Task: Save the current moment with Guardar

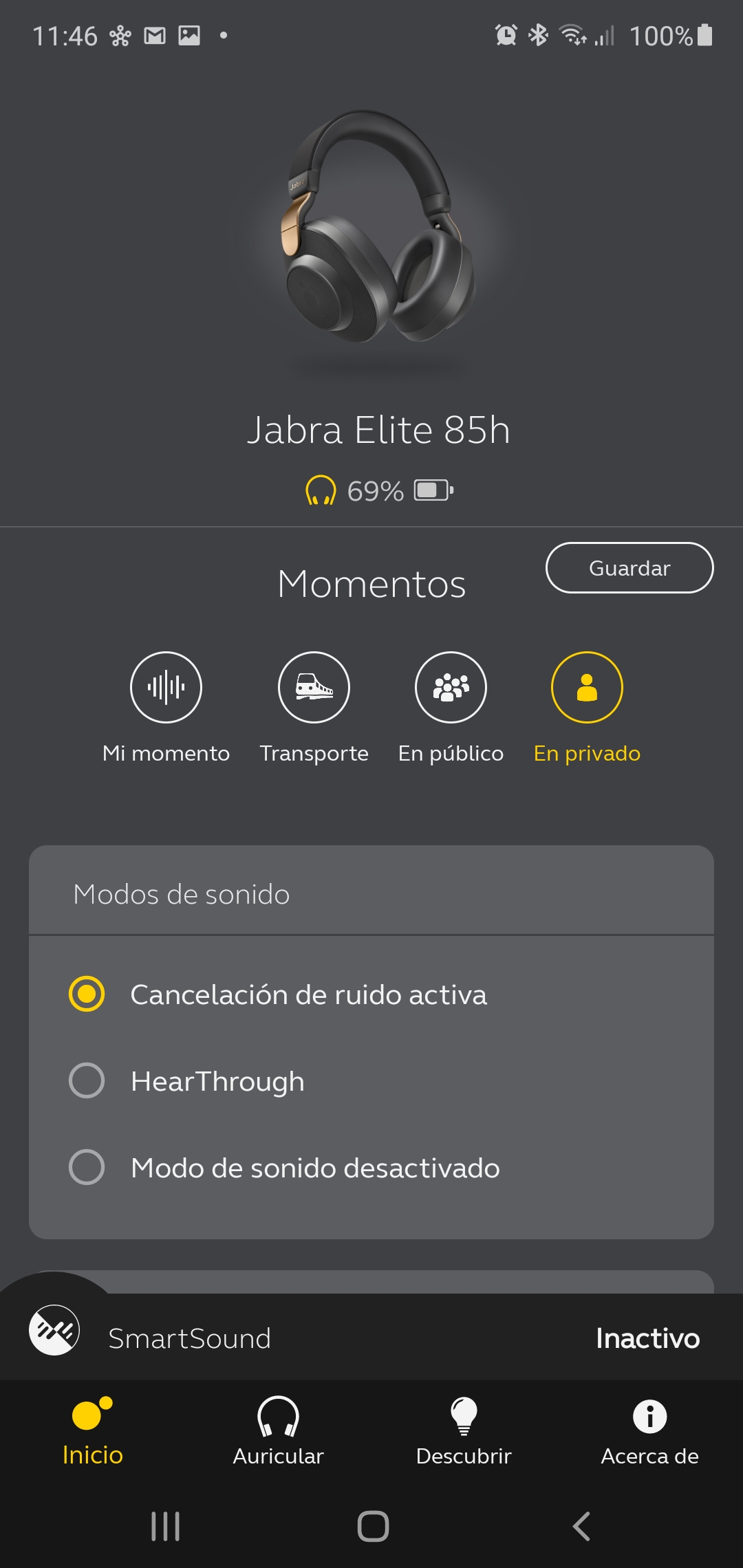Action: click(629, 568)
